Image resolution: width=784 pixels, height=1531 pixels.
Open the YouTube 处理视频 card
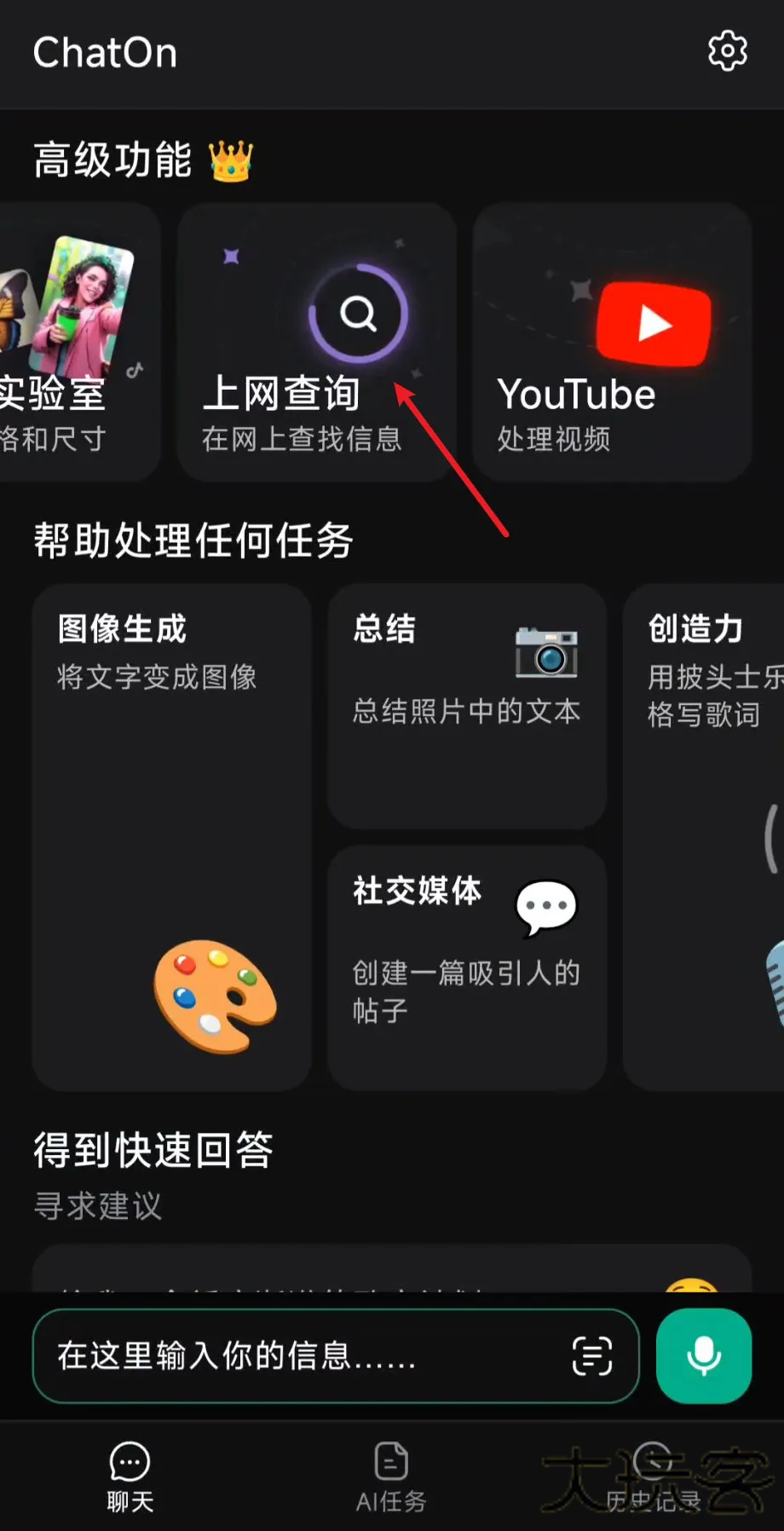612,343
